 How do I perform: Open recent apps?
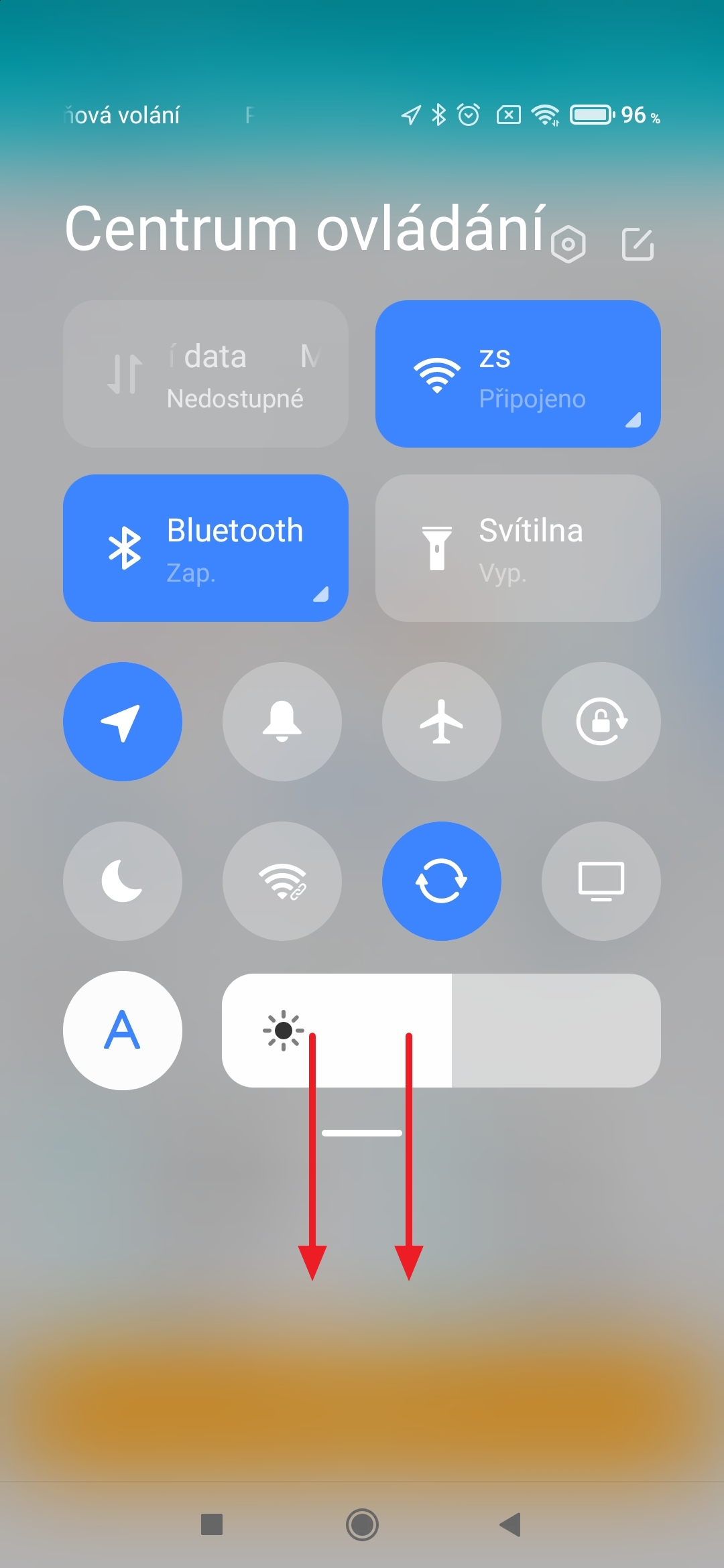pos(212,1524)
